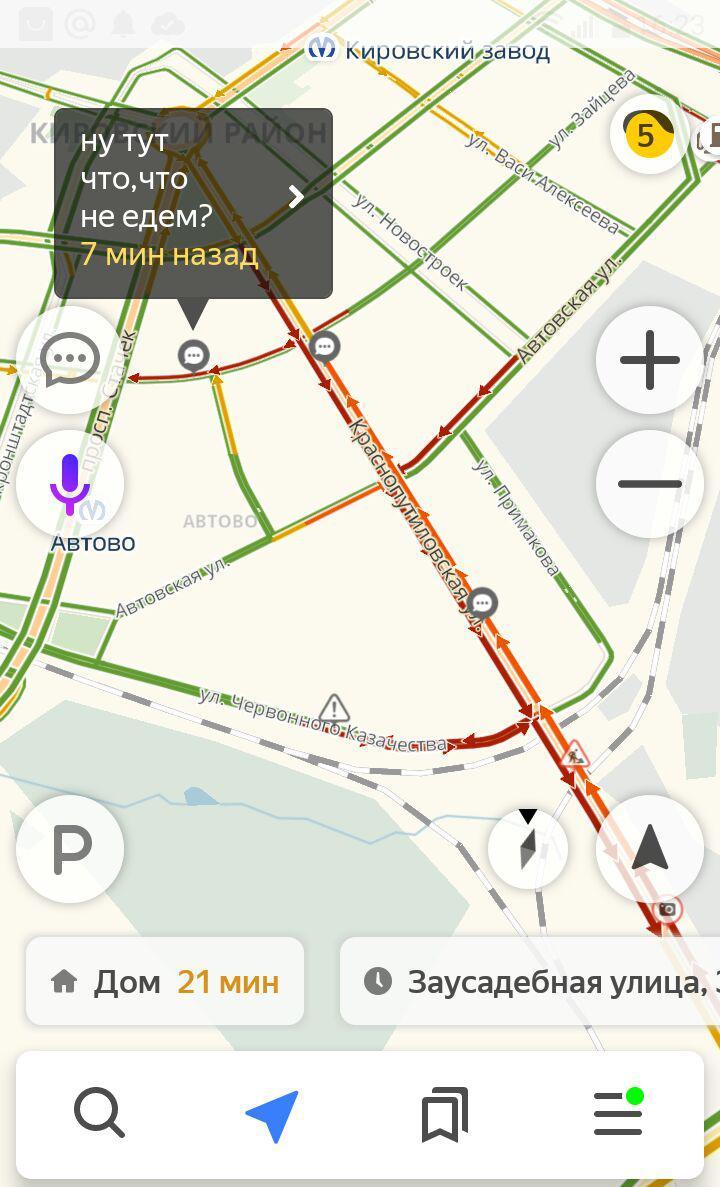Expand the comment 'ну тут что,что не едем?'
Viewport: 720px width, 1187px height.
click(x=193, y=203)
